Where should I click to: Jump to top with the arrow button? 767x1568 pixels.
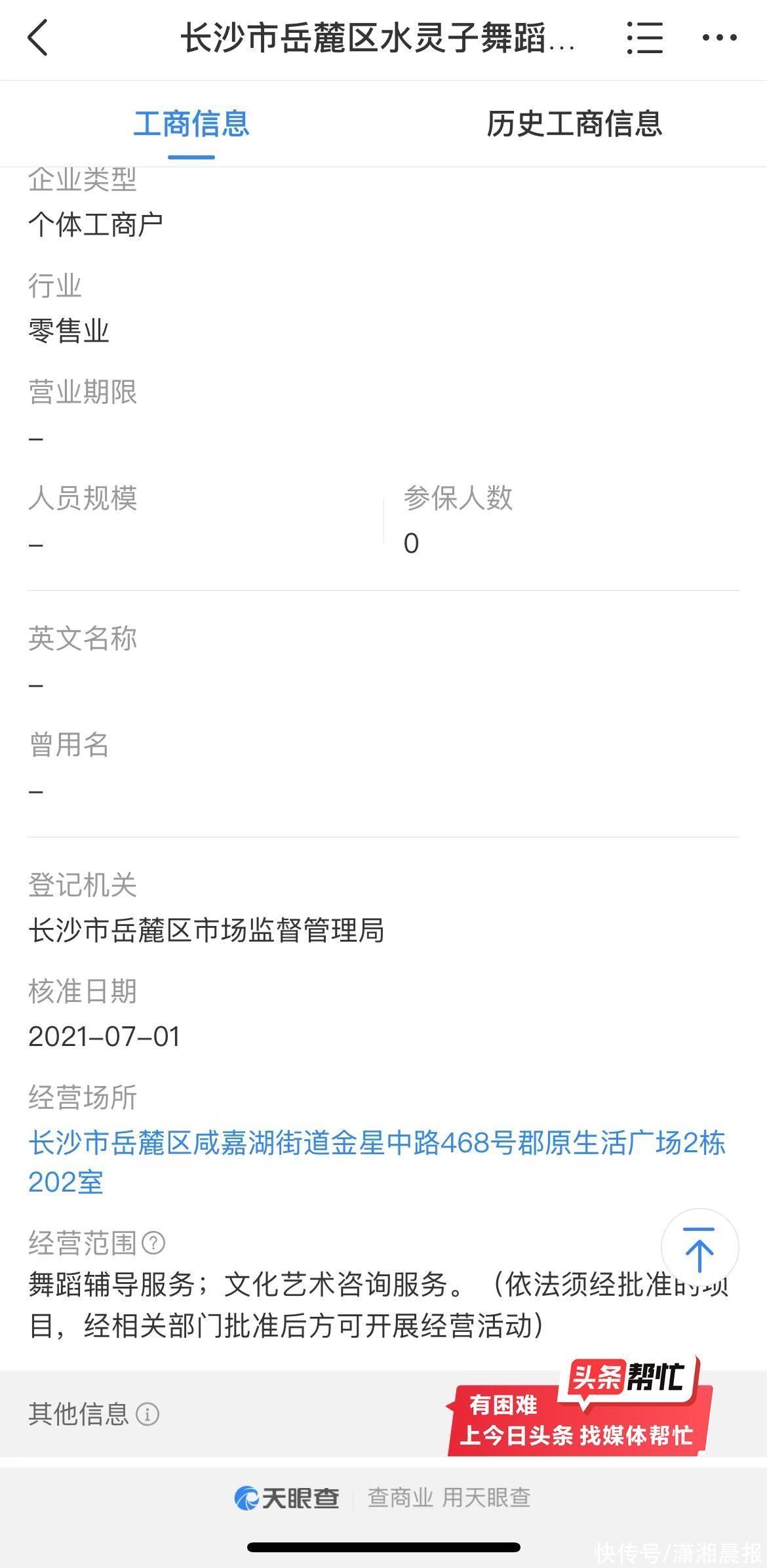pyautogui.click(x=699, y=1247)
